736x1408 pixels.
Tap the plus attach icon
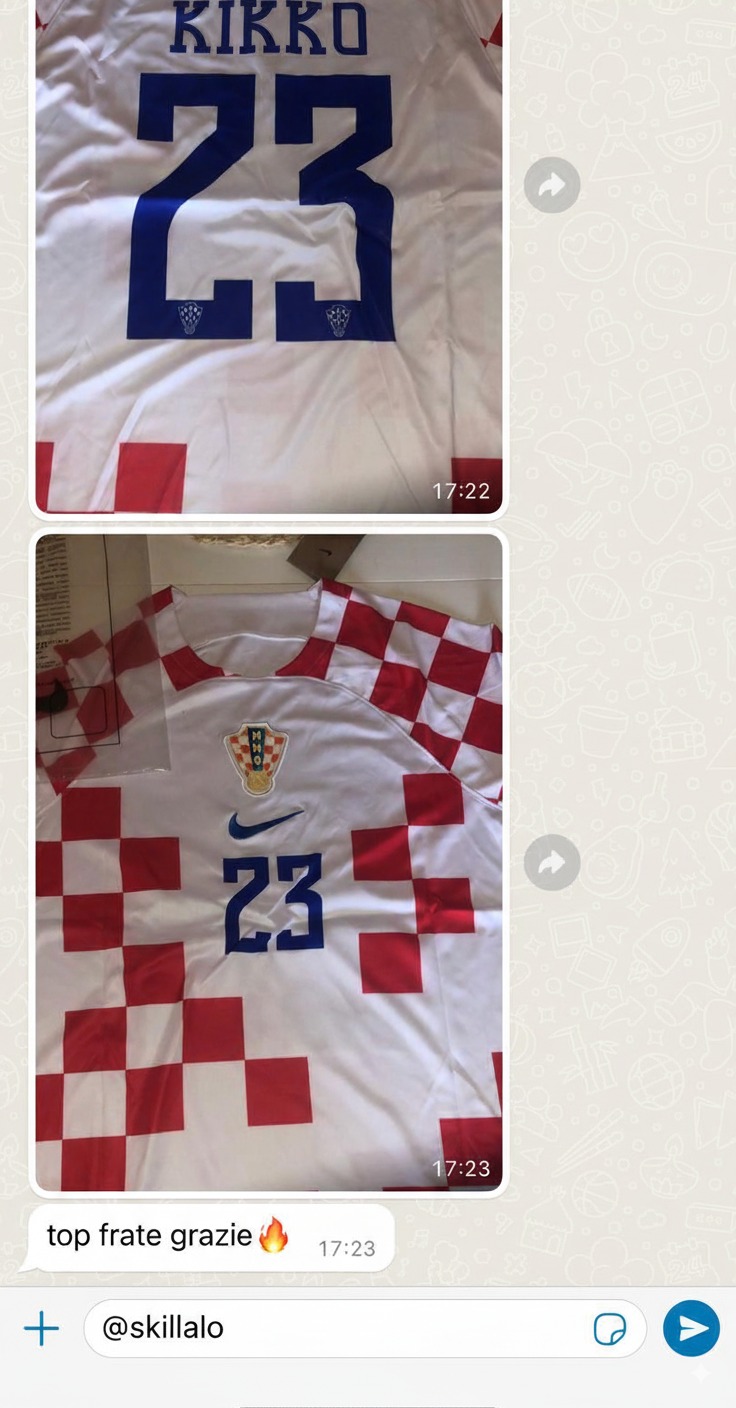click(42, 1328)
